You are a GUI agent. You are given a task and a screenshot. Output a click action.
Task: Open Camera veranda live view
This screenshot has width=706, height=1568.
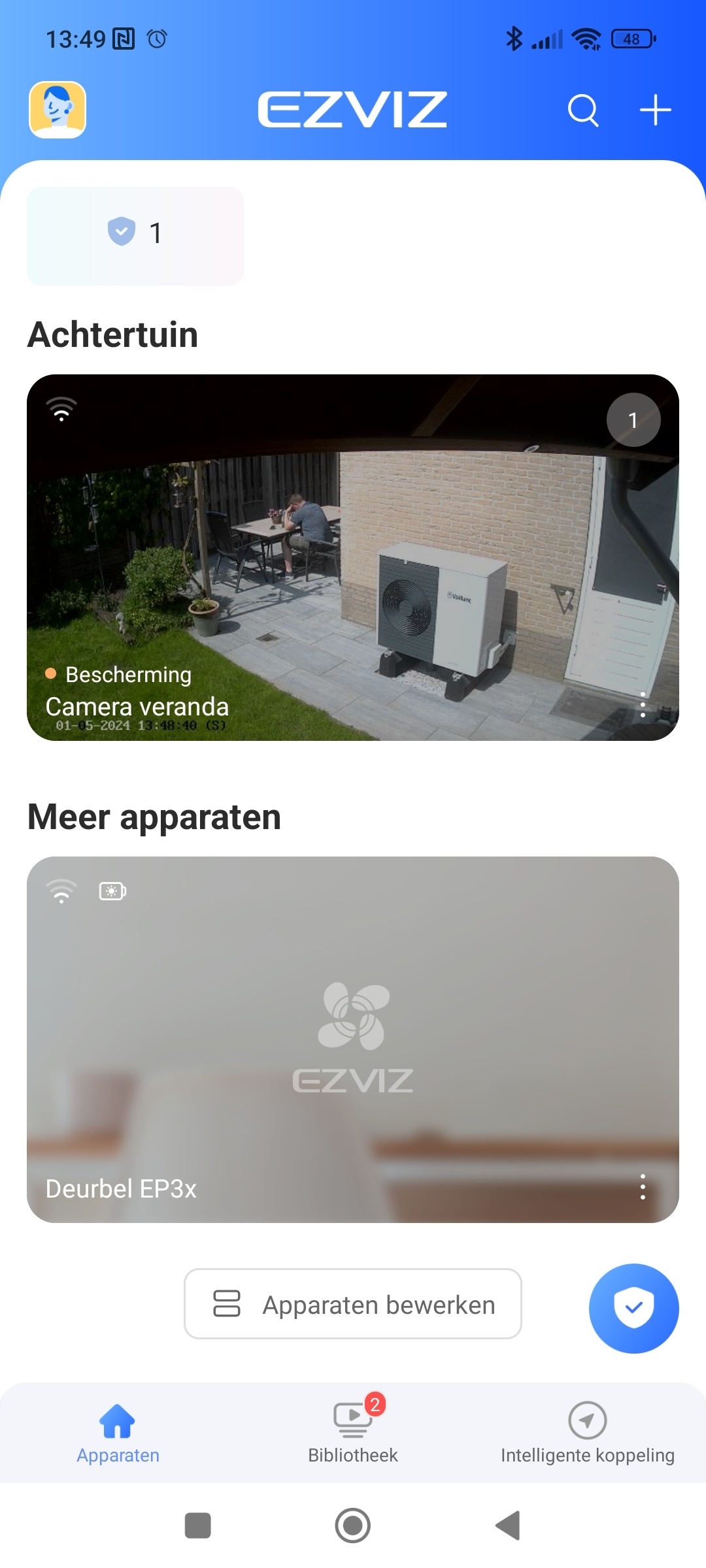[x=353, y=557]
